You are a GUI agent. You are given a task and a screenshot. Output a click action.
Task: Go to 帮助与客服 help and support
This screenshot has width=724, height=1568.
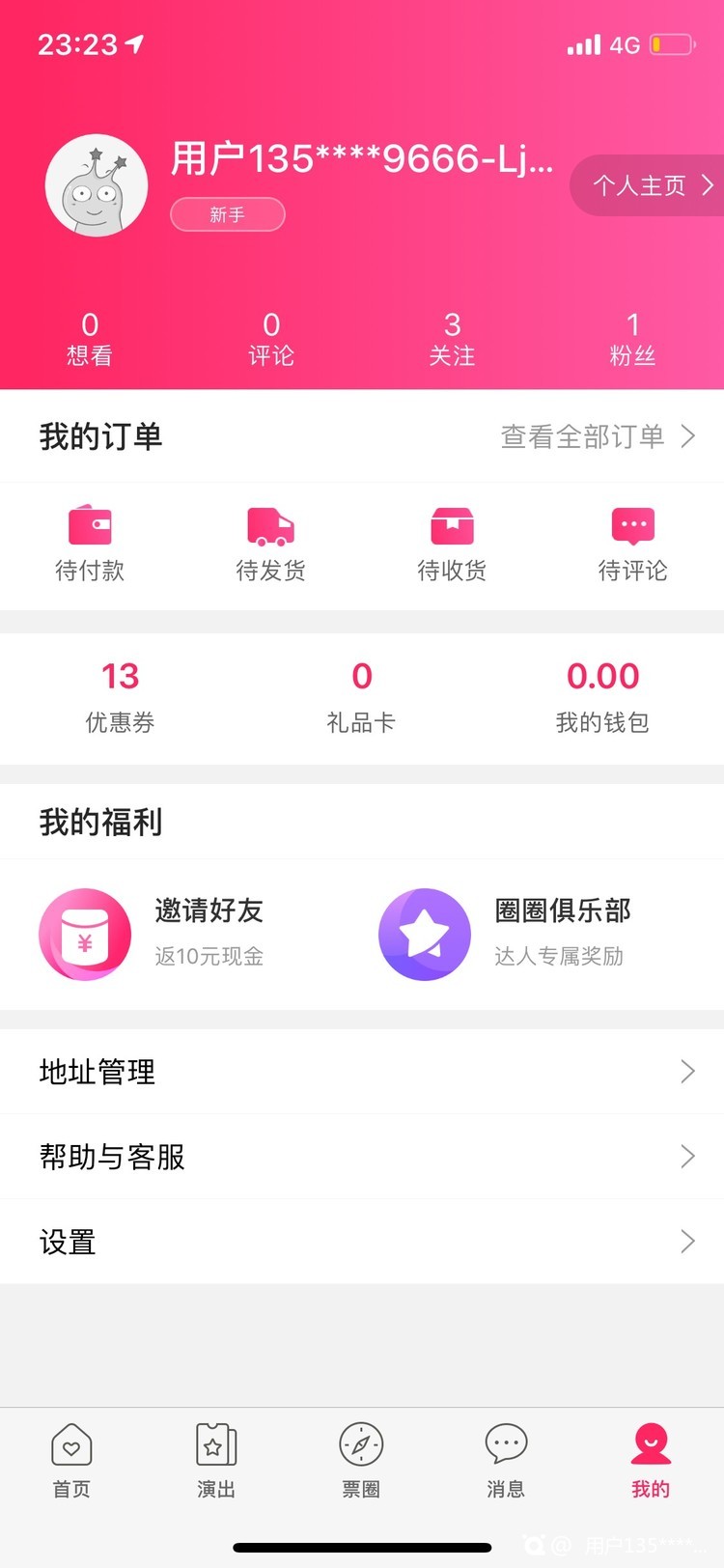[x=362, y=1157]
